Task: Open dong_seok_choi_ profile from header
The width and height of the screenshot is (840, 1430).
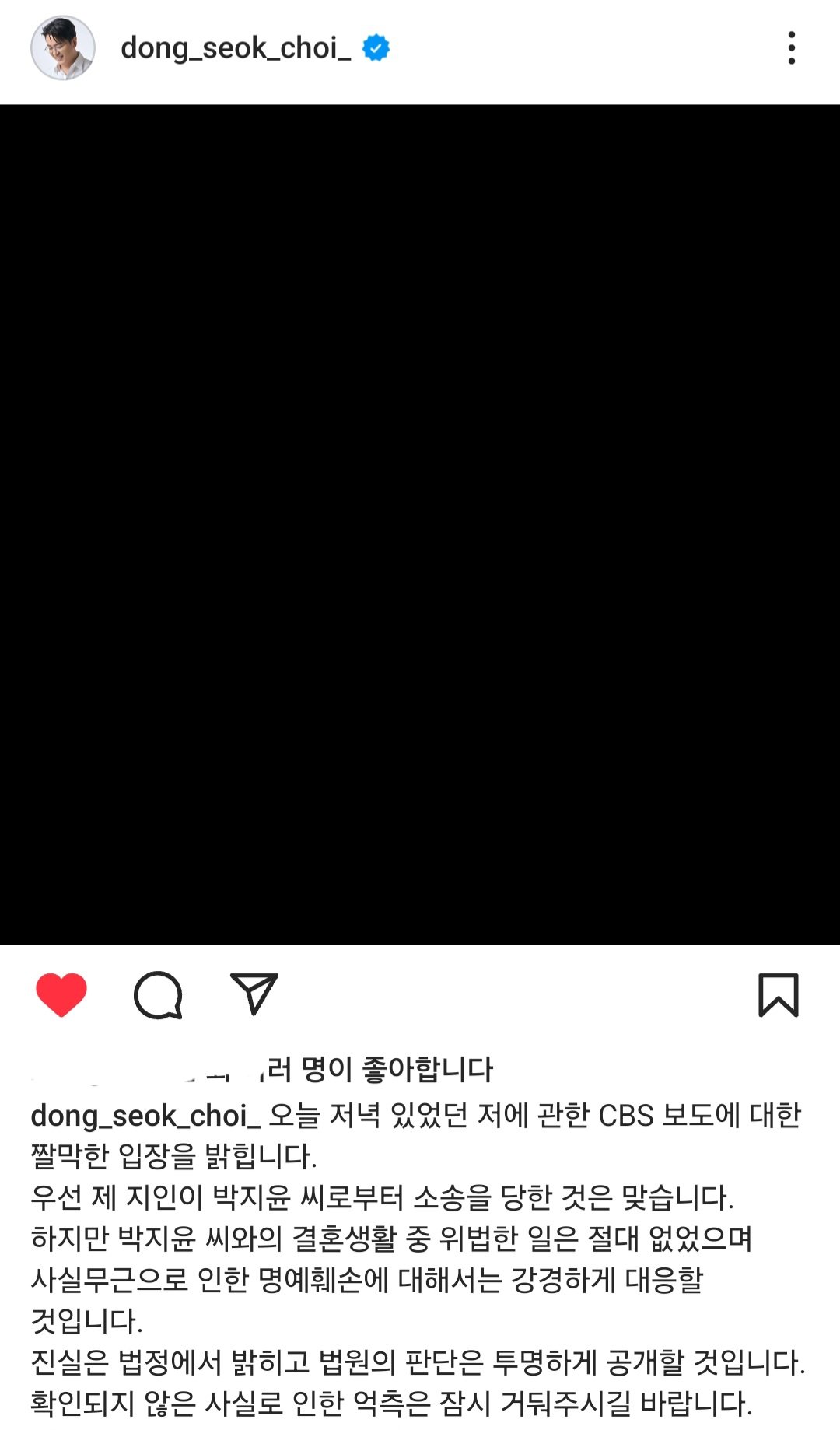Action: click(239, 47)
